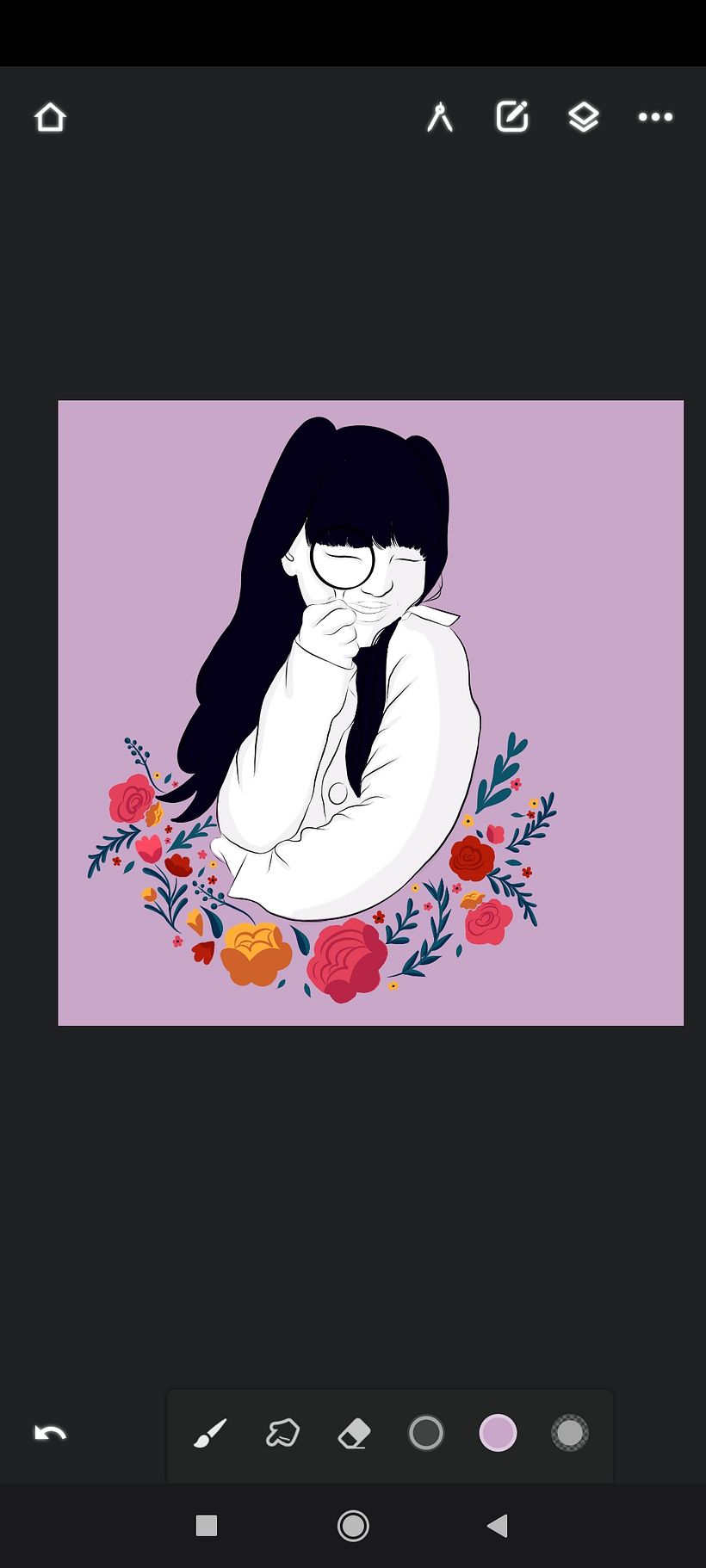Adjust the brush opacity control
This screenshot has height=1568, width=706.
(x=570, y=1434)
